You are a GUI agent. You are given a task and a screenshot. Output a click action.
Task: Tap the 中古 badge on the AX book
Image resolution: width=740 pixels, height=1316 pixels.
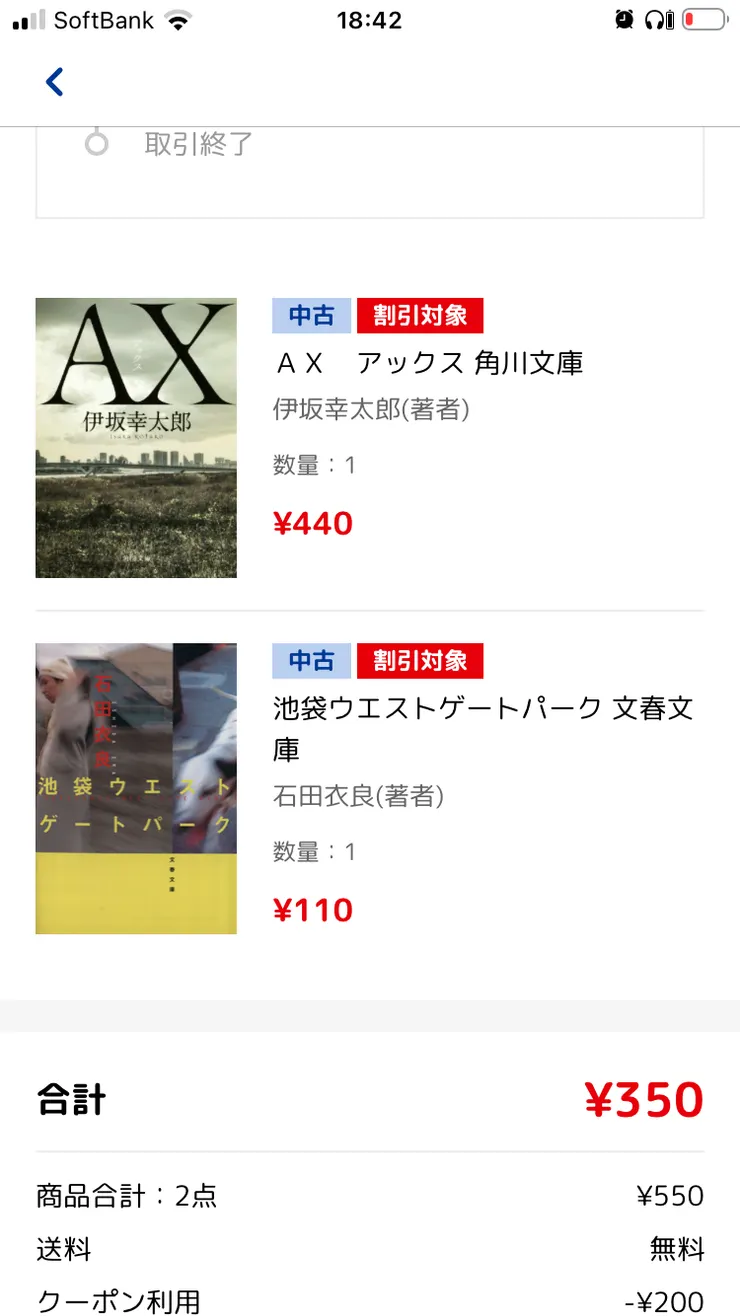tap(312, 315)
